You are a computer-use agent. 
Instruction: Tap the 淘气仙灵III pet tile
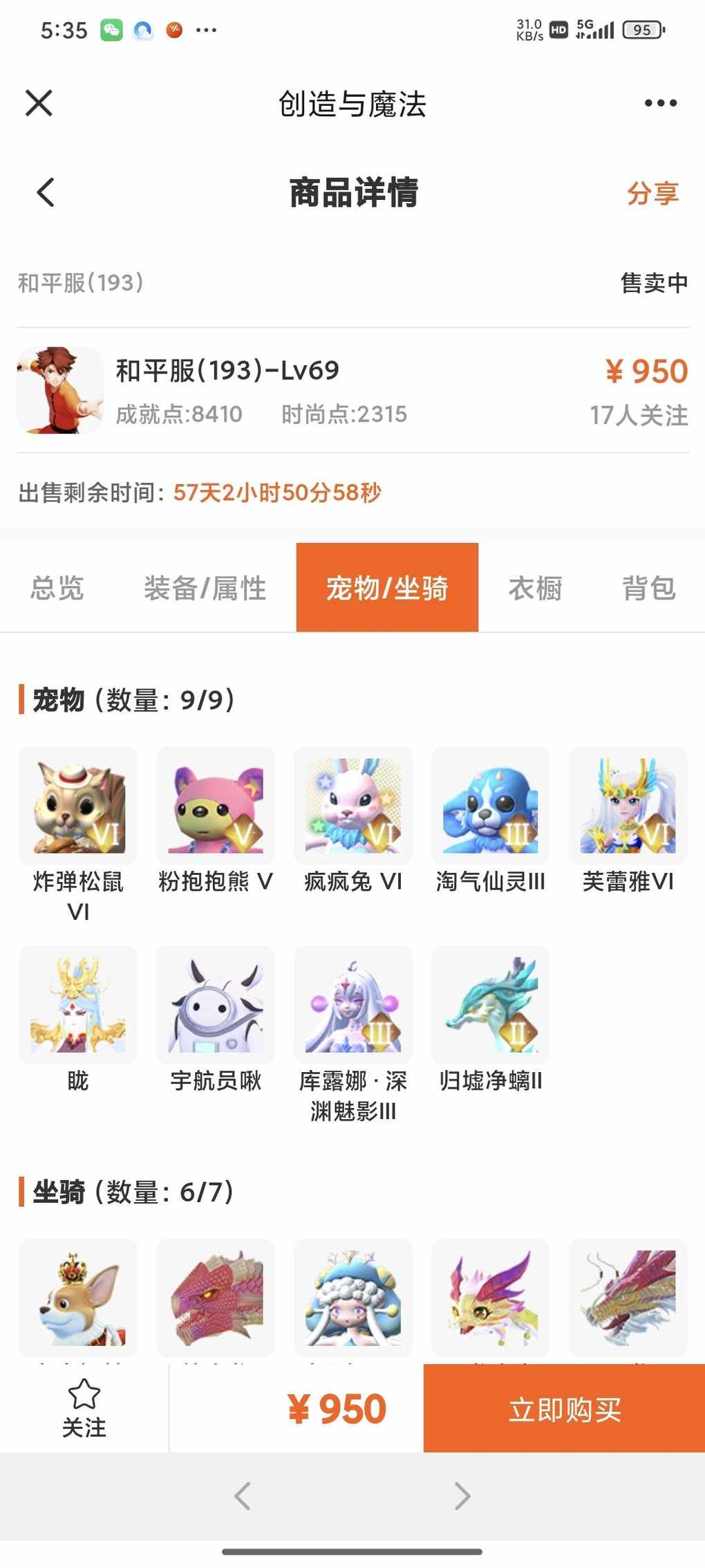point(491,806)
